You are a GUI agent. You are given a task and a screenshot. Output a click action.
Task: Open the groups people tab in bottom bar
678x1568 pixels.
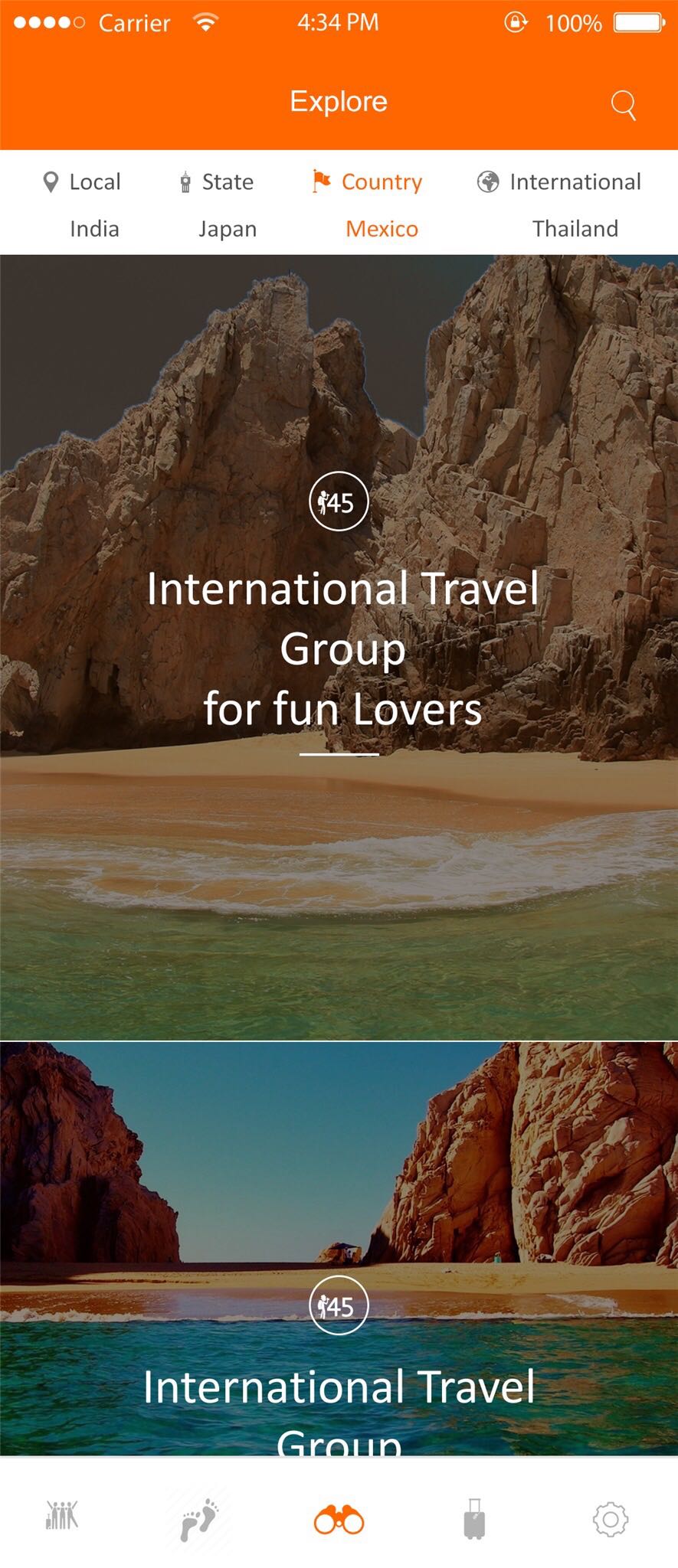(62, 1515)
